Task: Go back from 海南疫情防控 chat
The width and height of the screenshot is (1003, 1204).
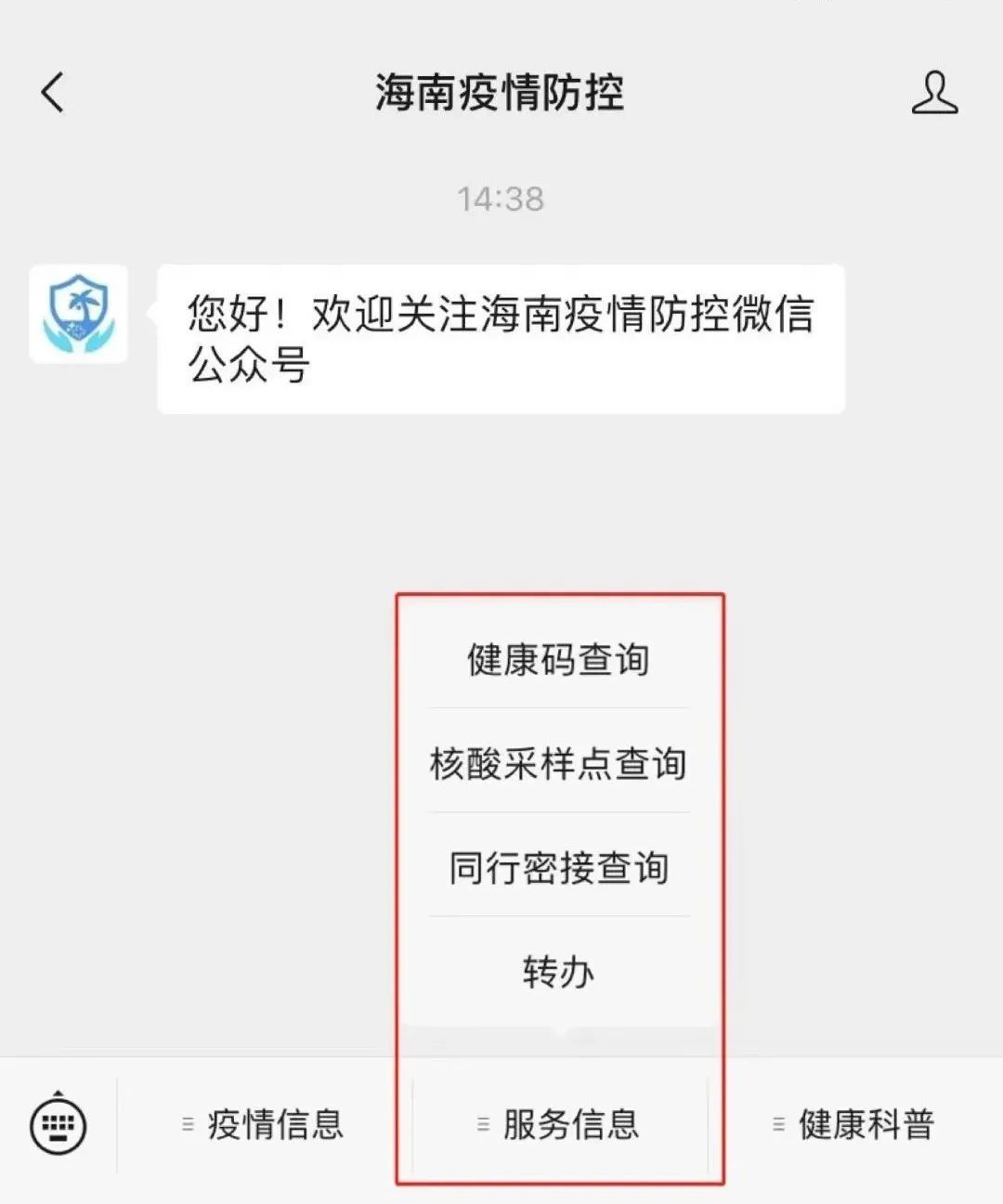Action: (x=53, y=93)
